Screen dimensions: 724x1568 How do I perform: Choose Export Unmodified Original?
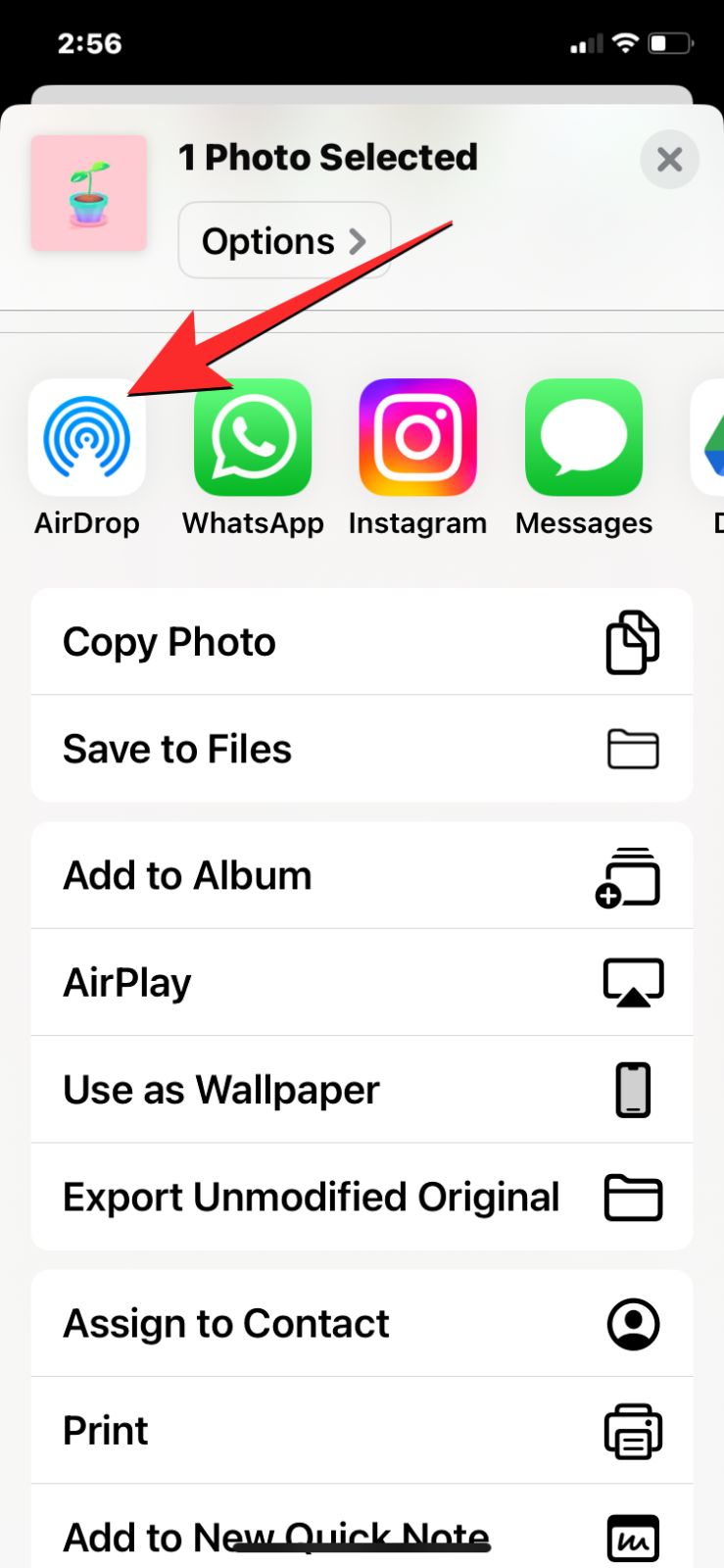point(362,1197)
